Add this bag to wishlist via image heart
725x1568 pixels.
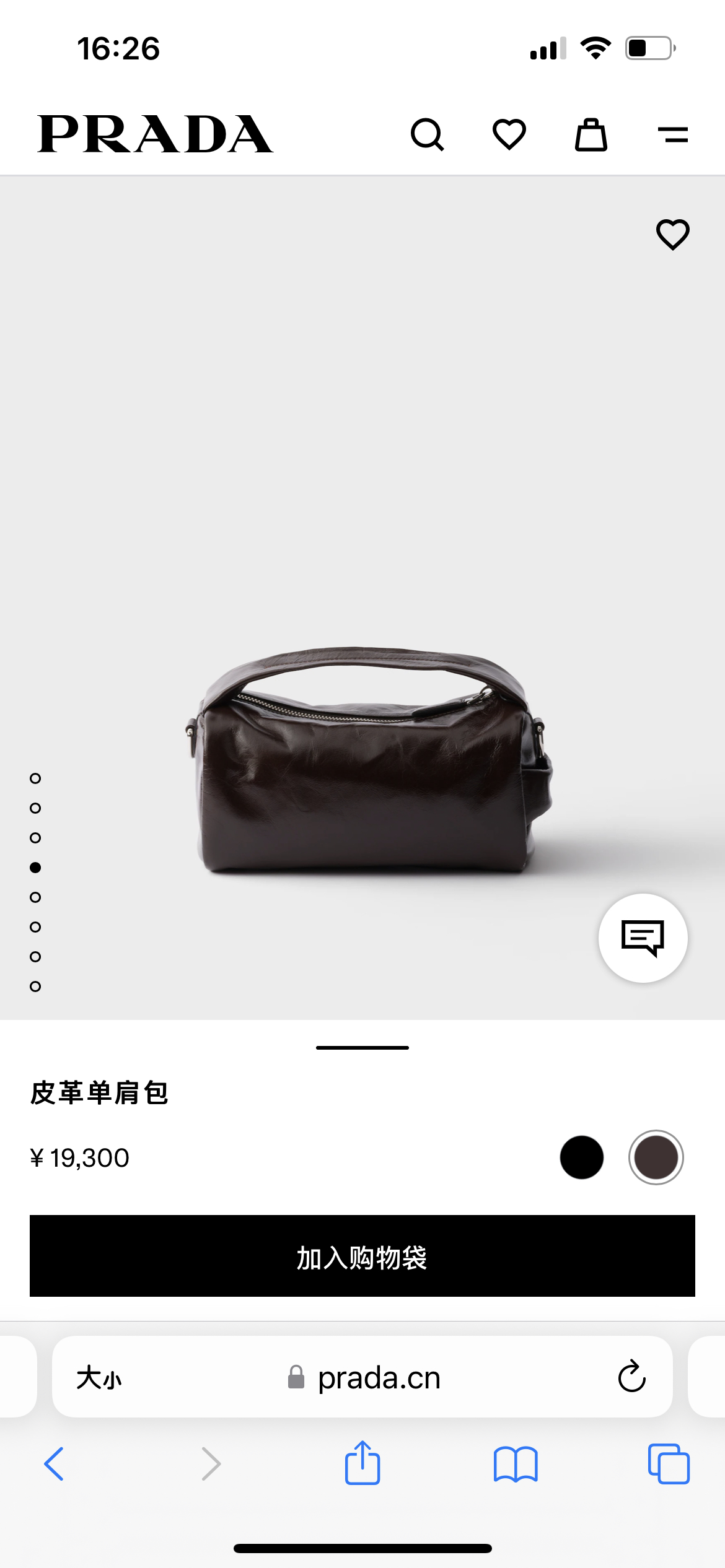[x=672, y=234]
